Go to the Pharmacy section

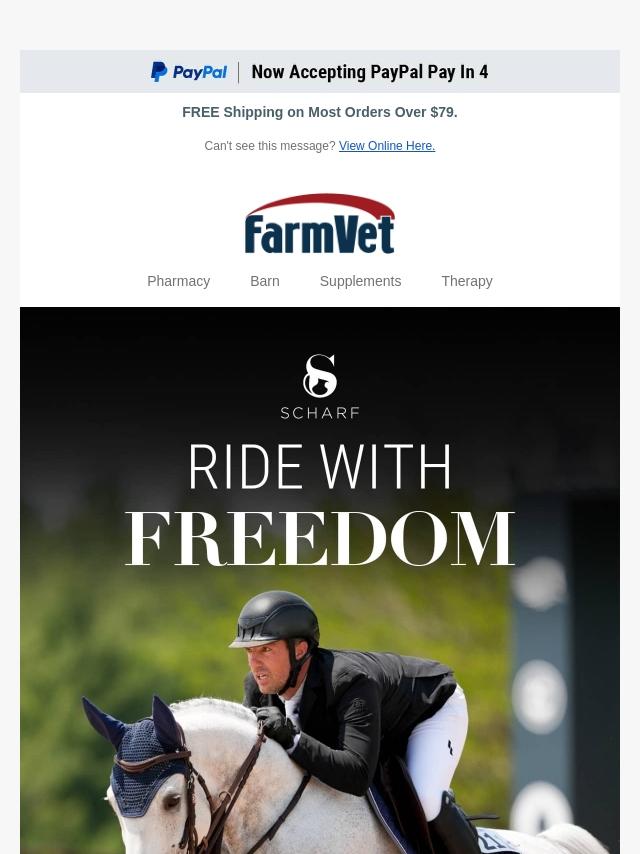178,281
